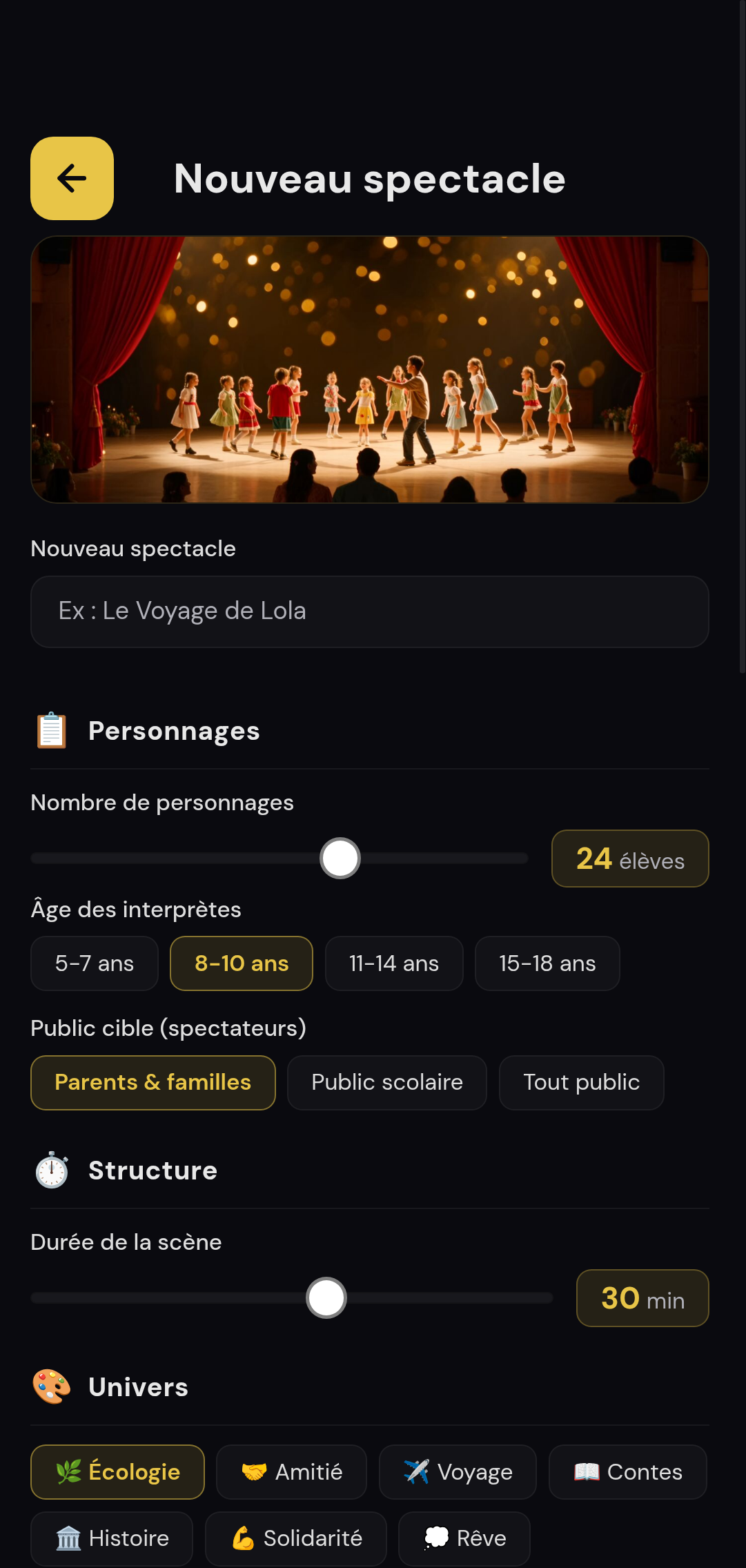
Task: Select the 11-14 ans age option
Action: (393, 963)
